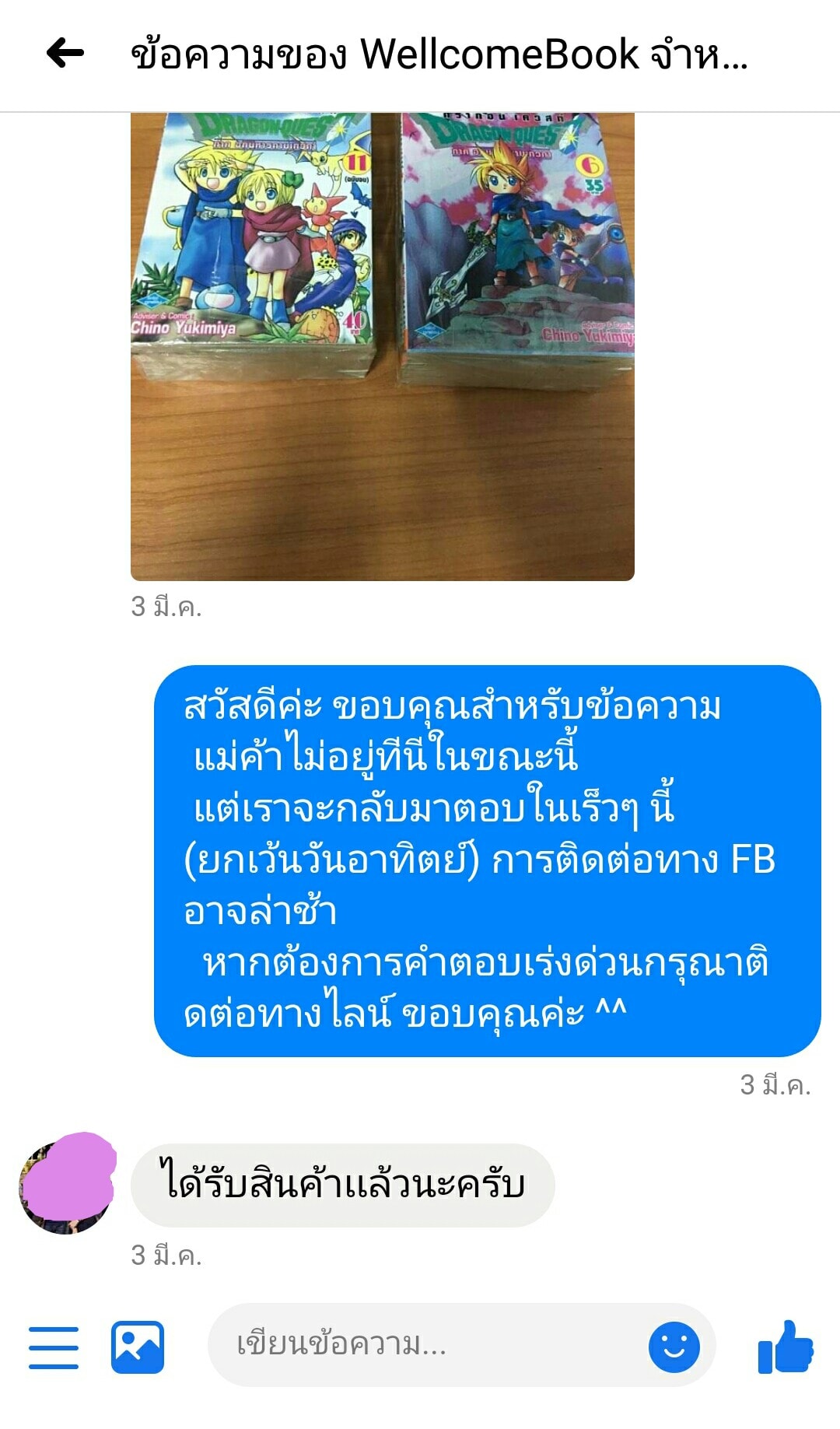Open the emoji smiley picker
This screenshot has width=840, height=1429.
tap(674, 1347)
